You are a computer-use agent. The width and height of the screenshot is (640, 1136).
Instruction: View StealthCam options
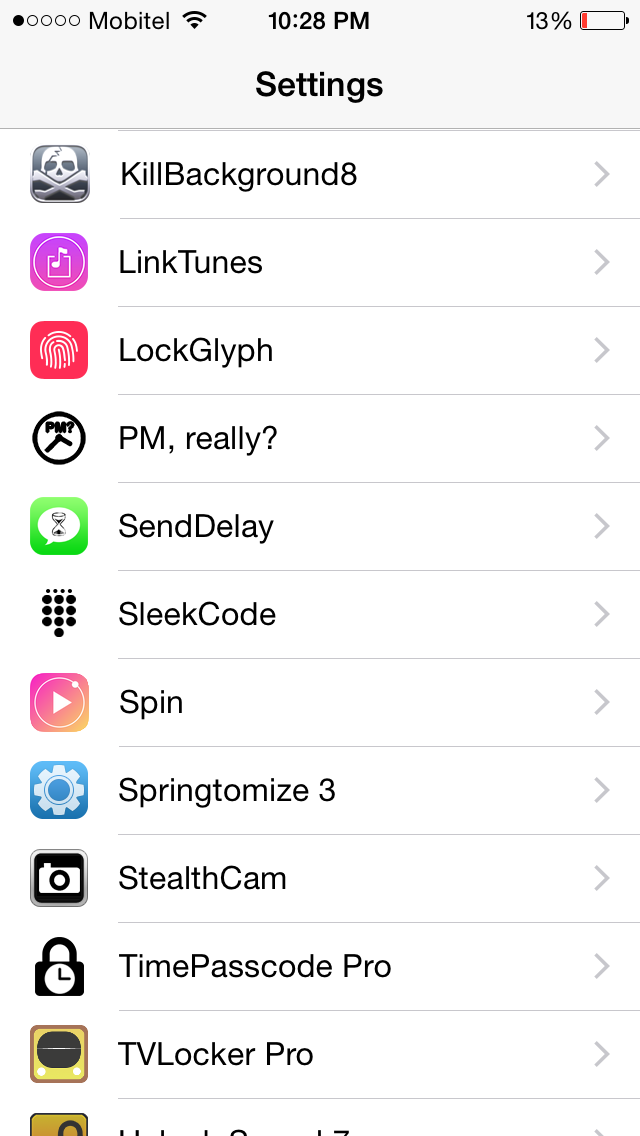(320, 879)
